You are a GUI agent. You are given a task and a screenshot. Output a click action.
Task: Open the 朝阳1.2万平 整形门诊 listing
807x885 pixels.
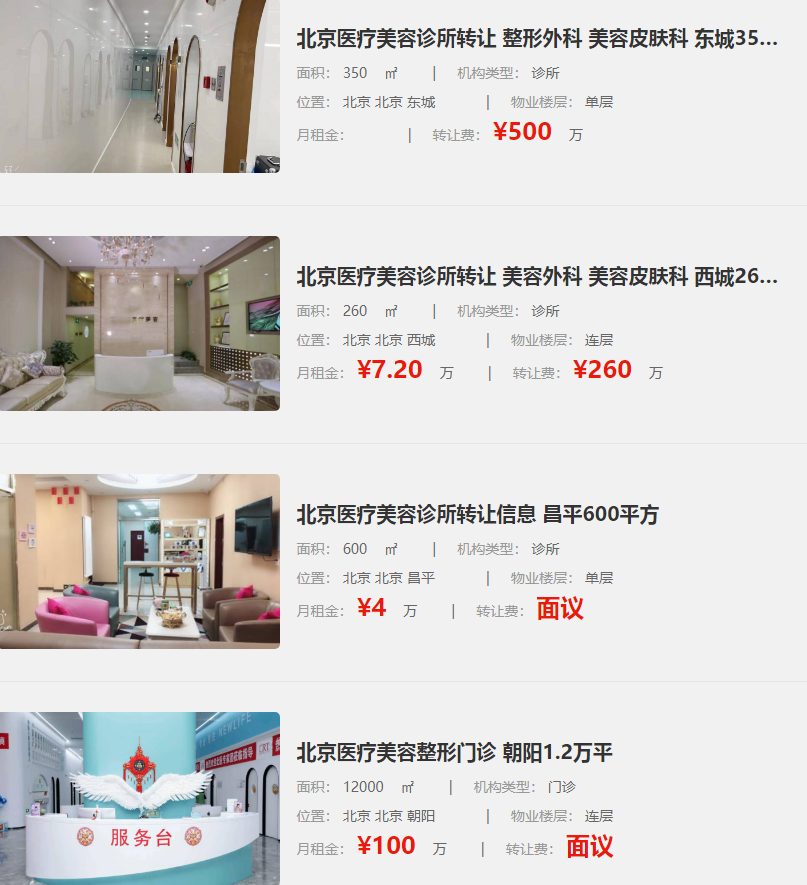click(x=455, y=753)
